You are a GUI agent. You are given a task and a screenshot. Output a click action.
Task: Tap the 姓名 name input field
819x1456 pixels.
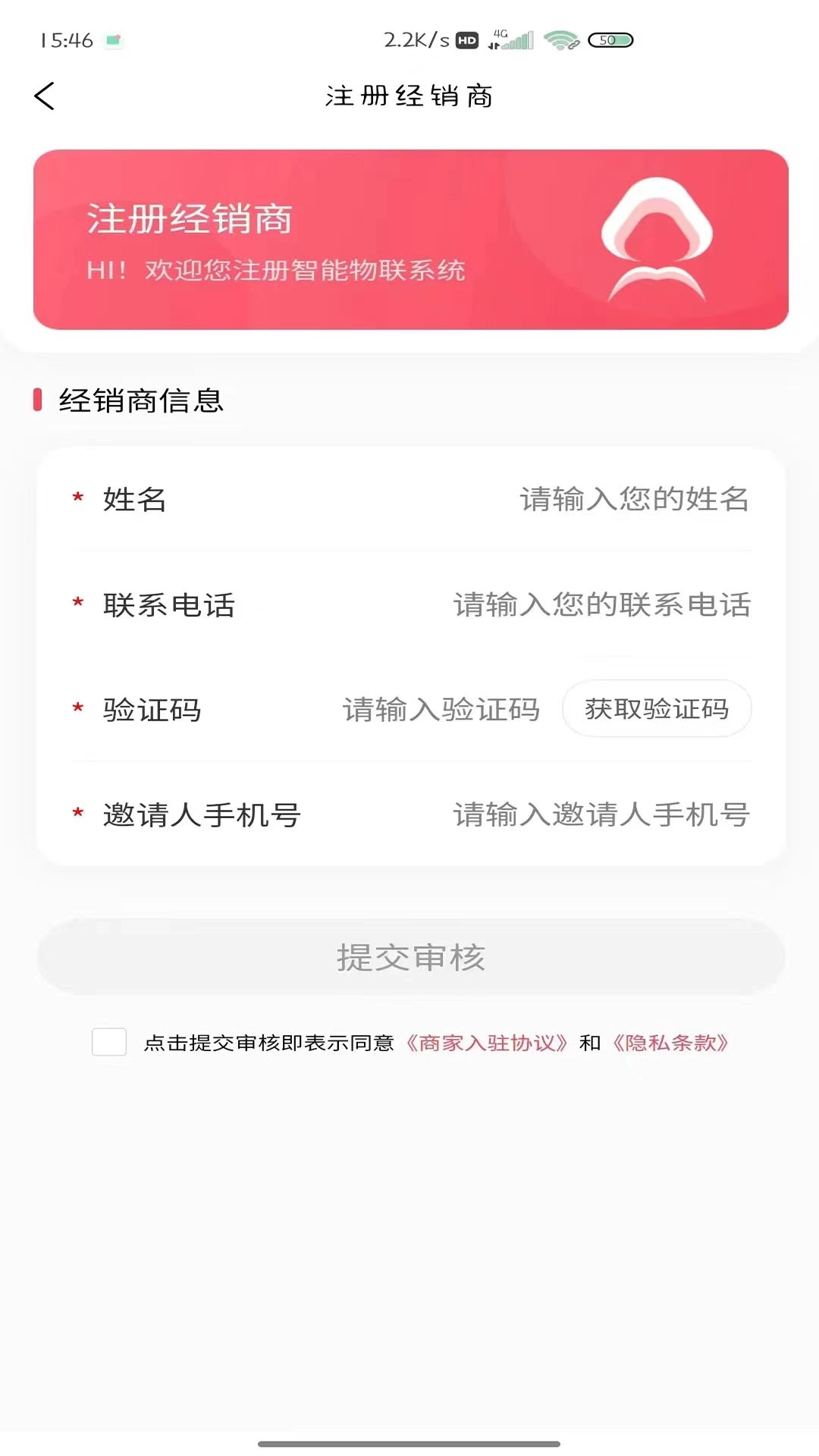634,500
